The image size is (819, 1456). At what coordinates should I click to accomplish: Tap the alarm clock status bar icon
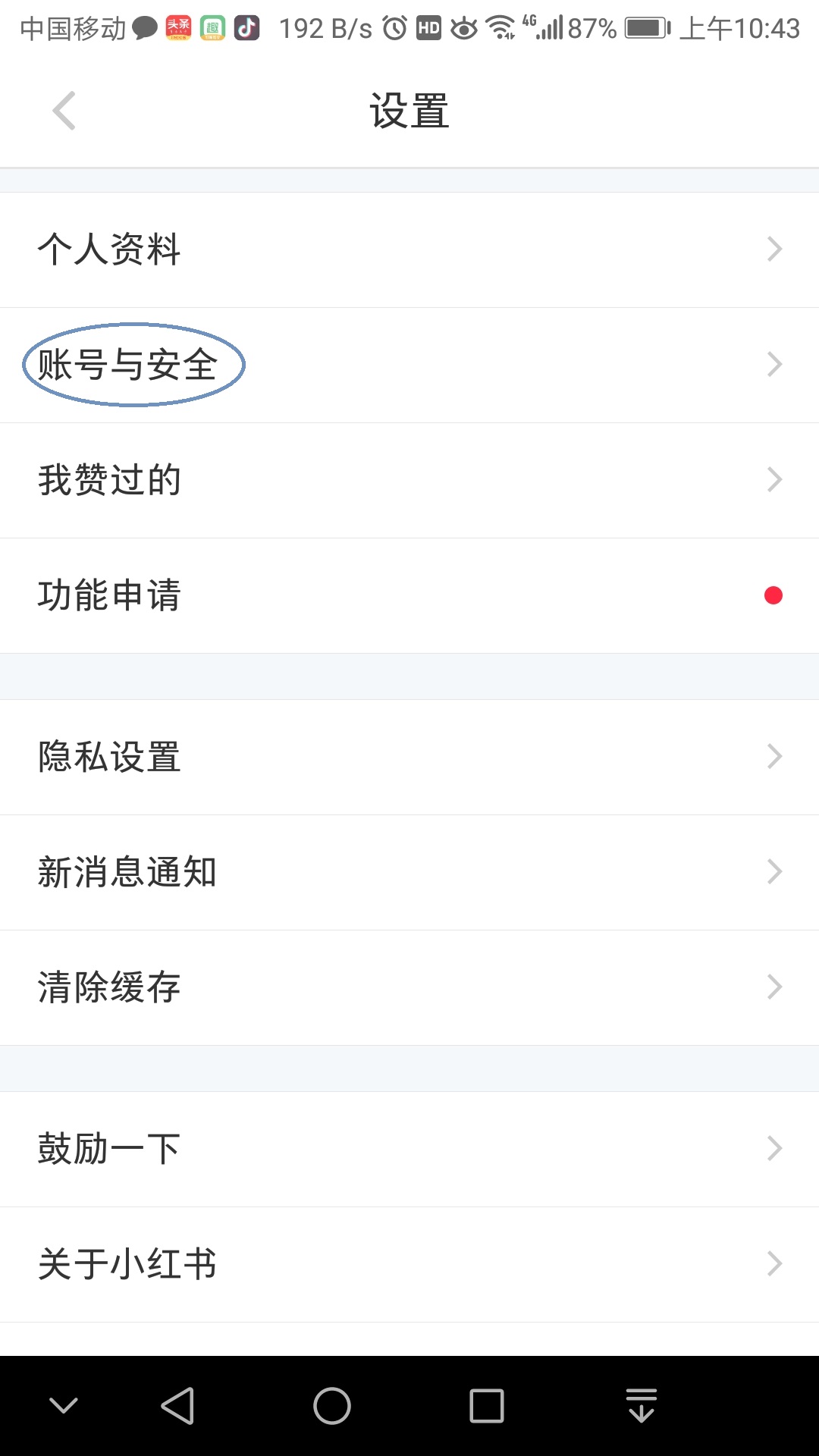pyautogui.click(x=394, y=27)
